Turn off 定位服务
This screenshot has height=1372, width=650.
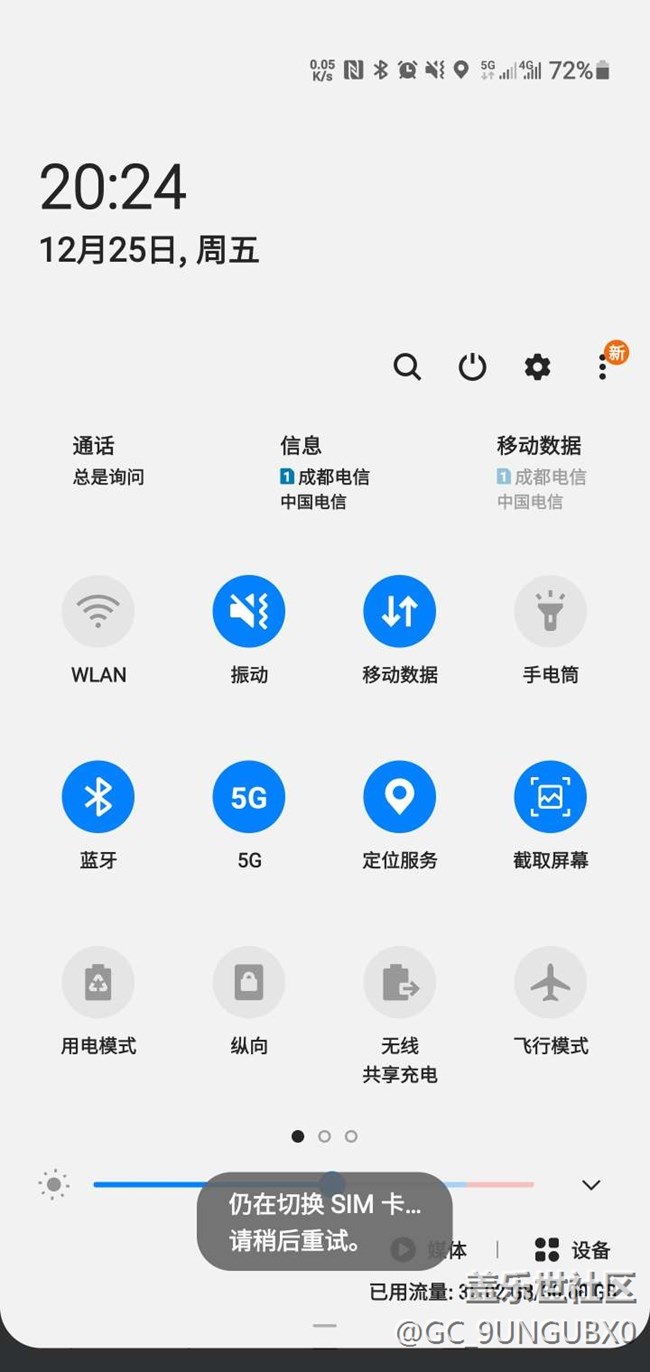(399, 797)
